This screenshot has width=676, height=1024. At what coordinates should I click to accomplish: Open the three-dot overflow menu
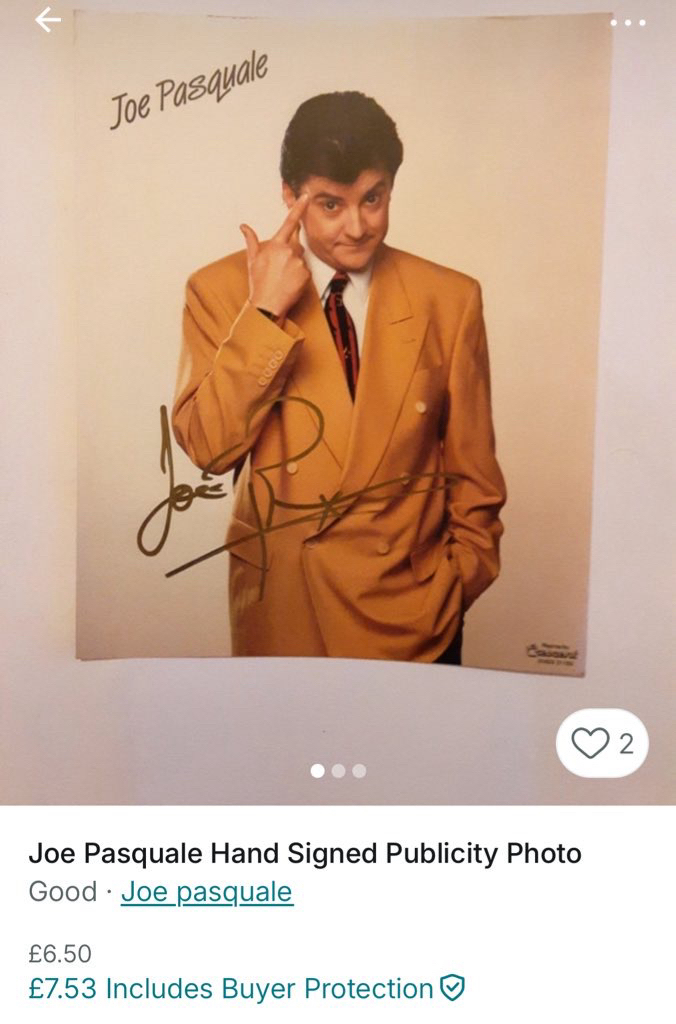[x=627, y=23]
